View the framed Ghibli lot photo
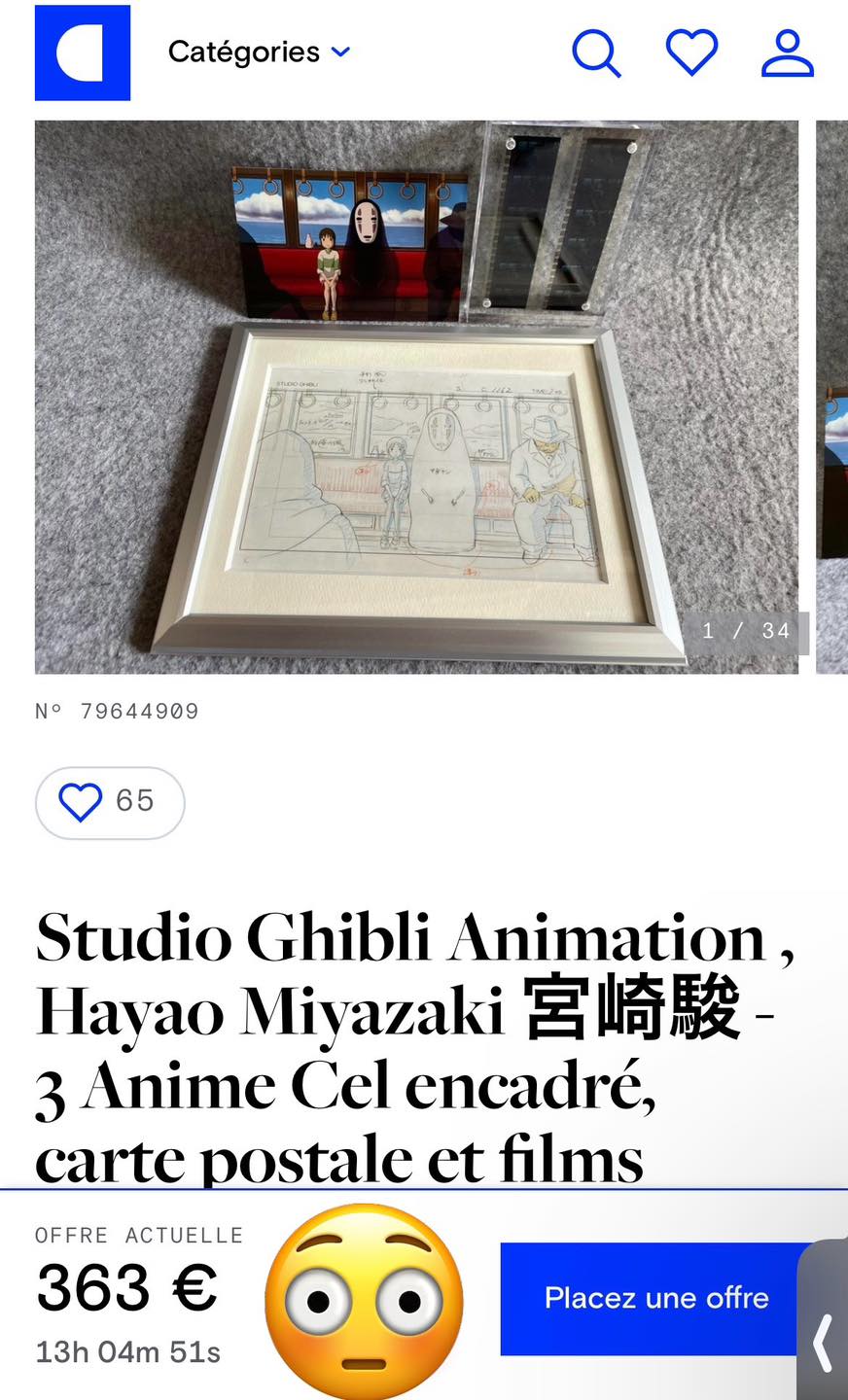Screen dimensions: 848x1400 pyautogui.click(x=416, y=397)
